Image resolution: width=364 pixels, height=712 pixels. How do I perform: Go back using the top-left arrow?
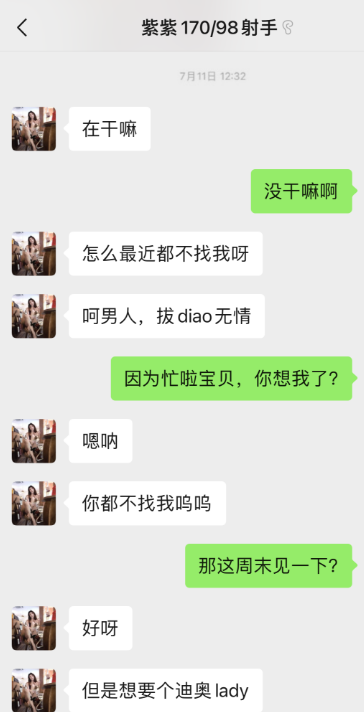[22, 28]
